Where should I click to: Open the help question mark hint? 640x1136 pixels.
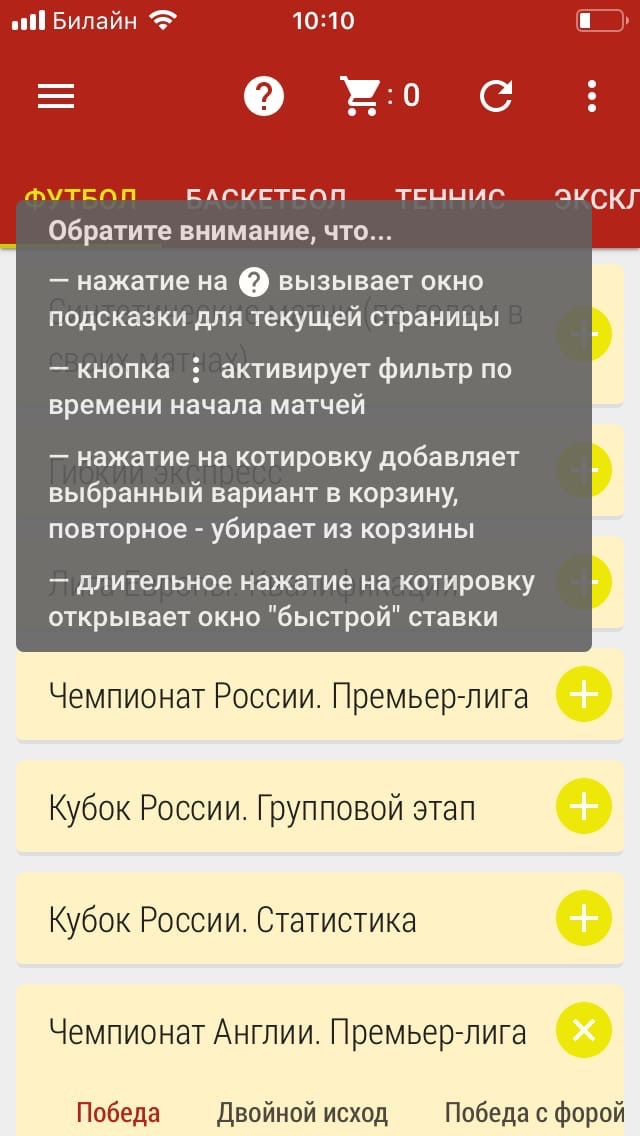pos(264,96)
